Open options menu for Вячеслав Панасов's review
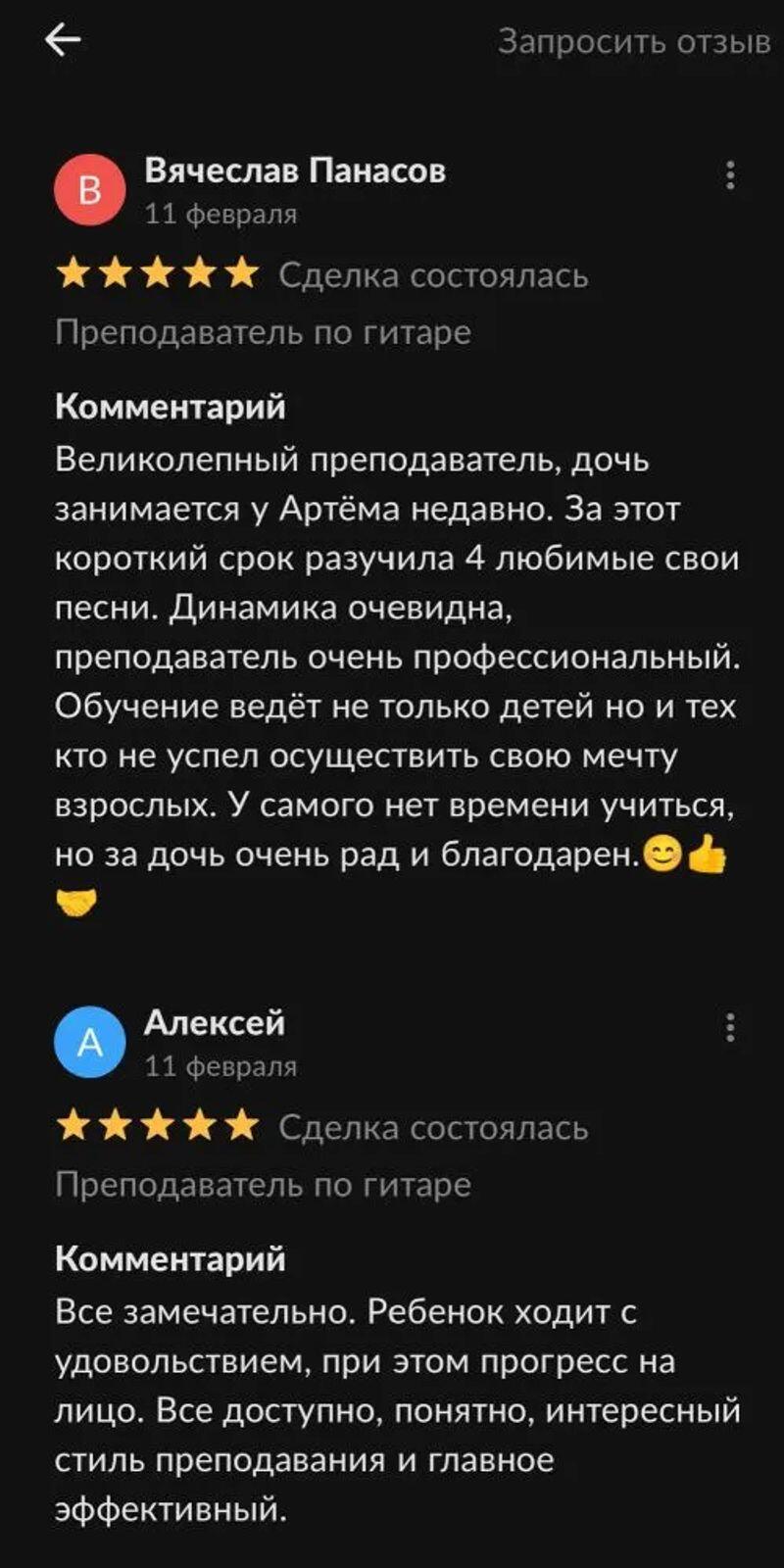The image size is (784, 1568). (730, 175)
